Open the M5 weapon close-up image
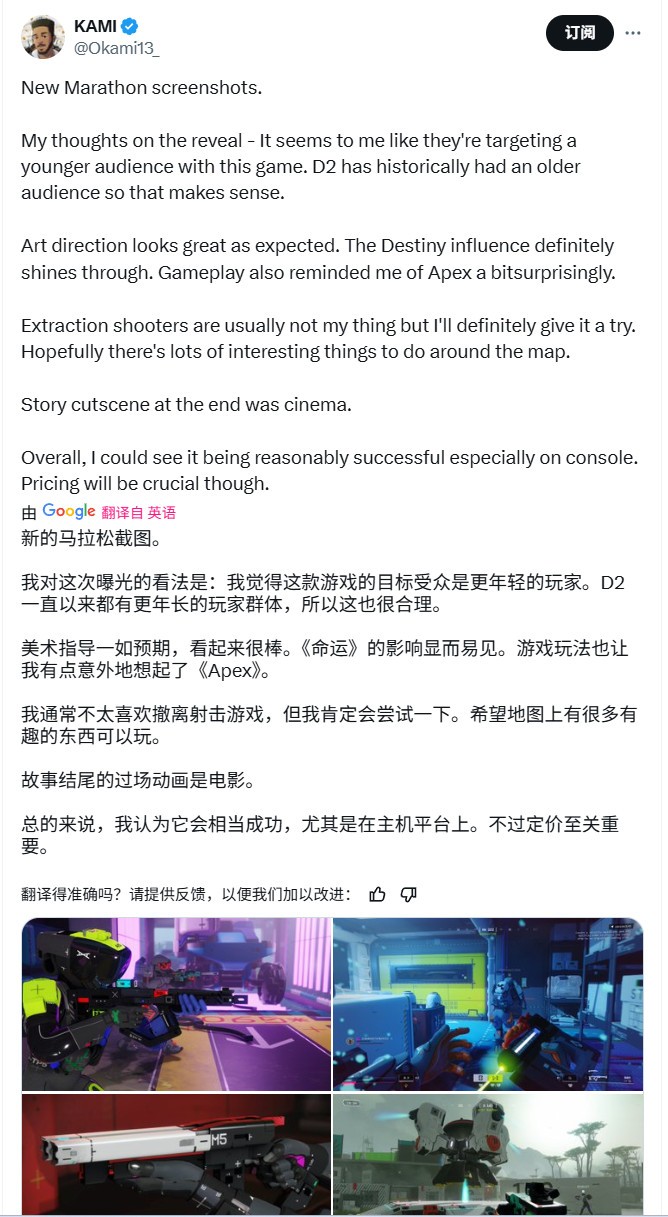 [176, 1154]
